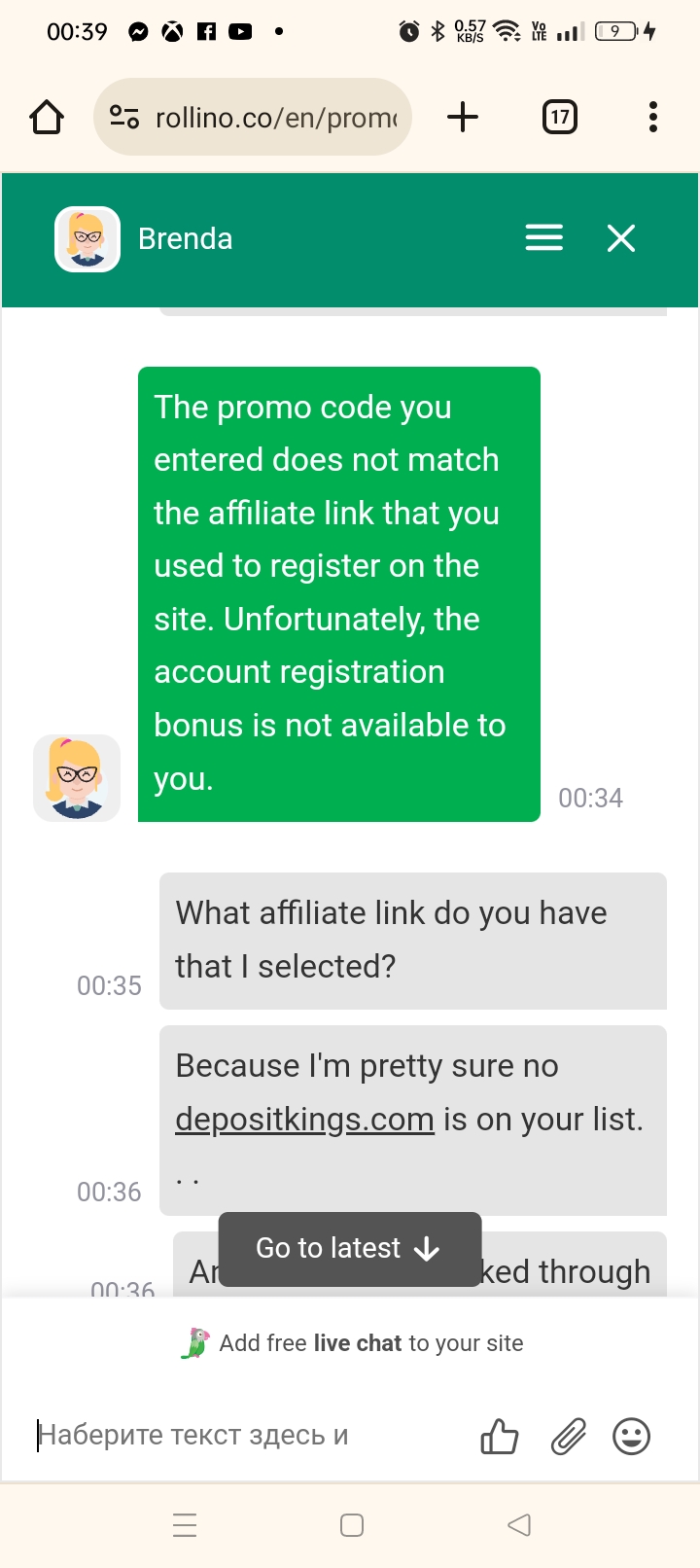Send a thumbs up reaction

coord(500,1436)
